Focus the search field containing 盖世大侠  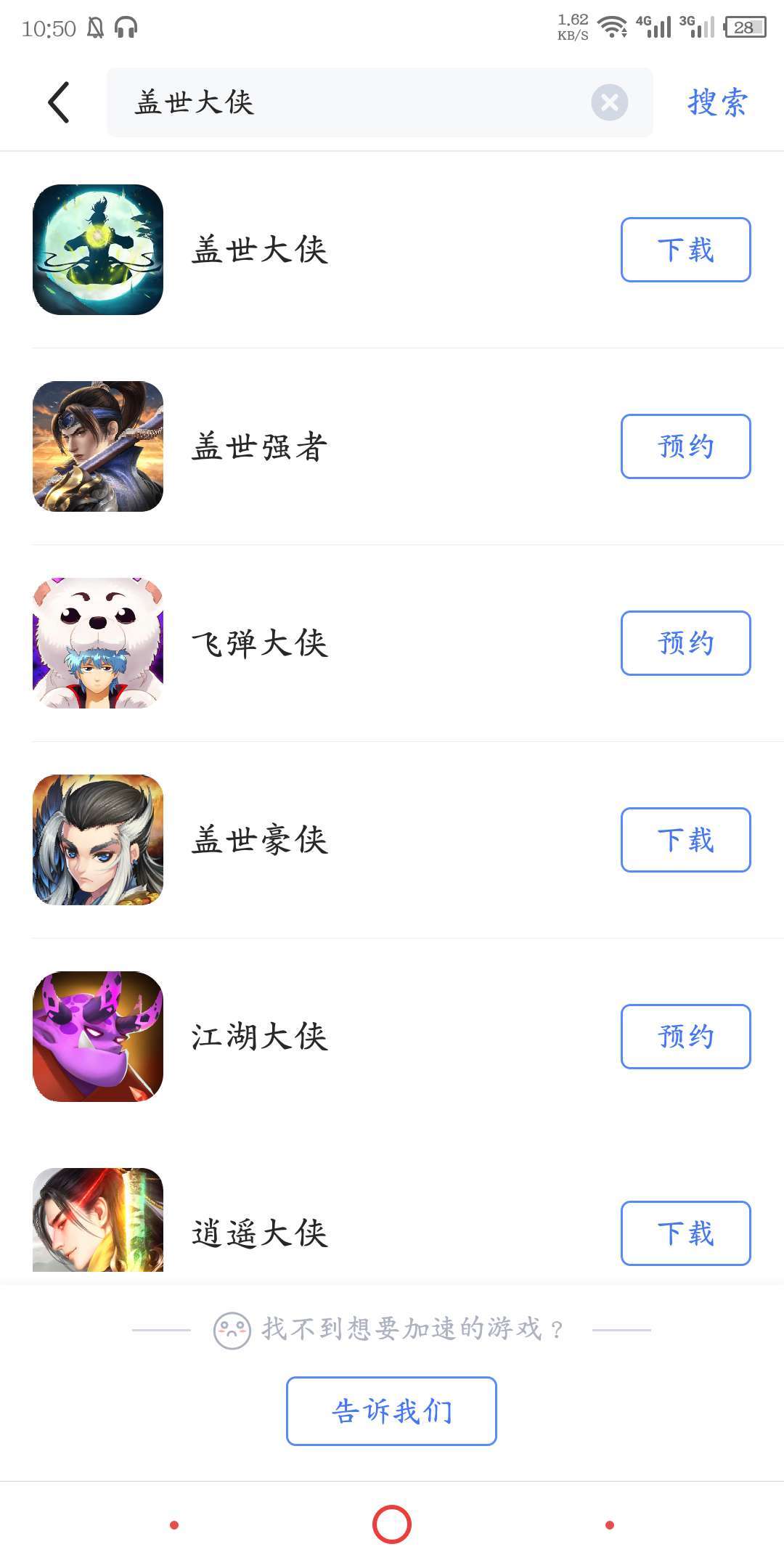click(348, 102)
